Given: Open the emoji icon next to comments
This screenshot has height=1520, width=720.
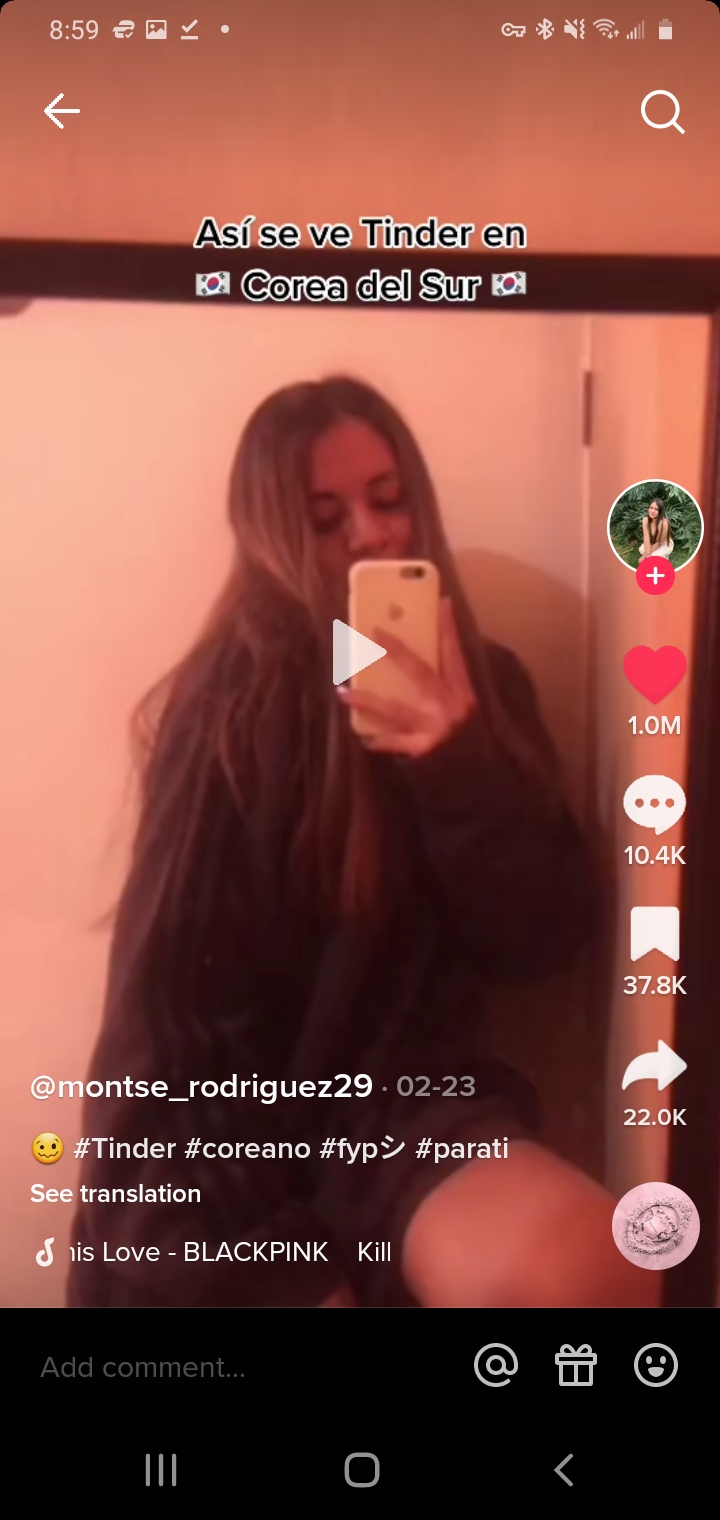Looking at the screenshot, I should 655,1364.
